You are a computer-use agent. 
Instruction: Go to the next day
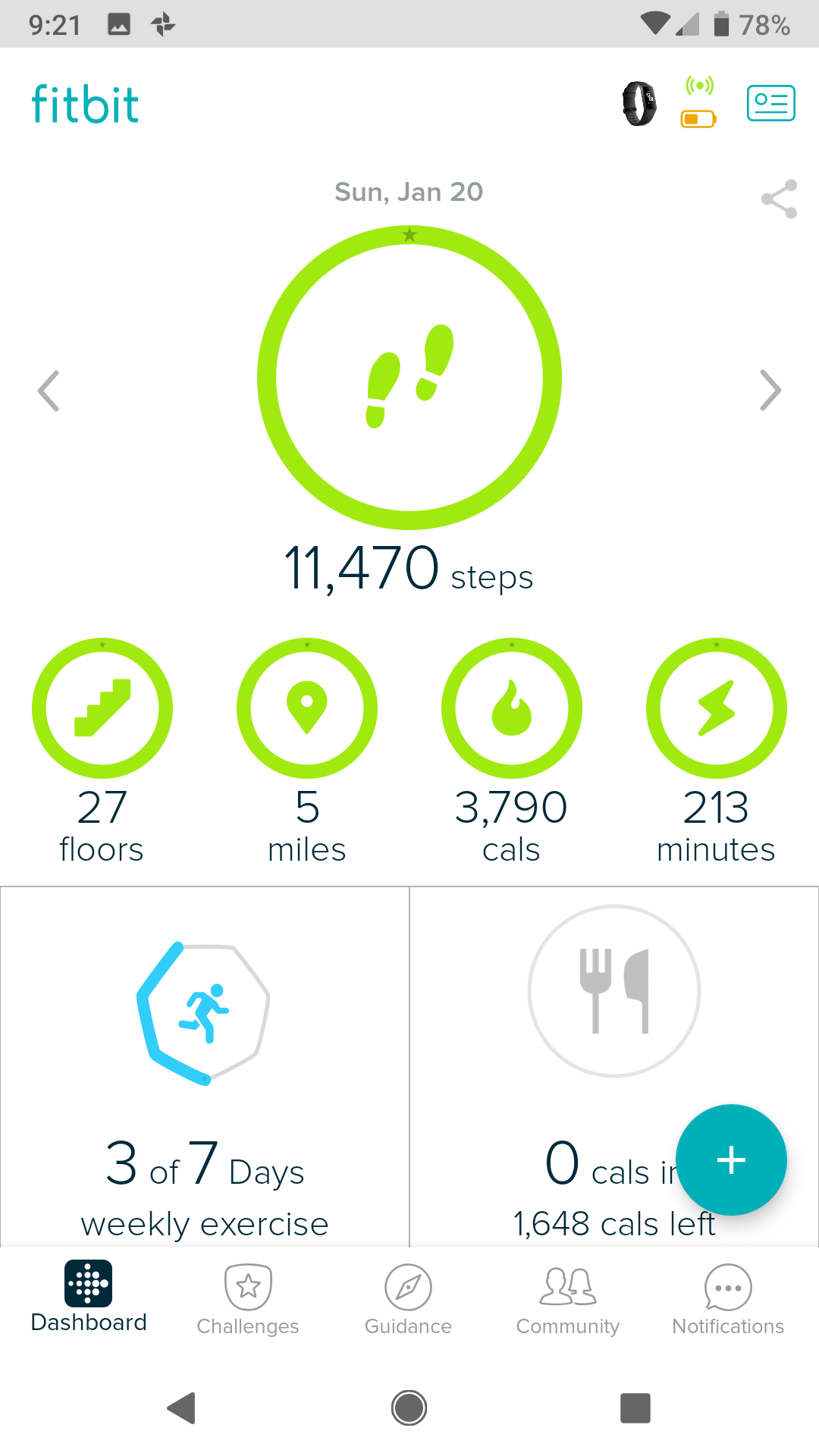click(x=770, y=391)
